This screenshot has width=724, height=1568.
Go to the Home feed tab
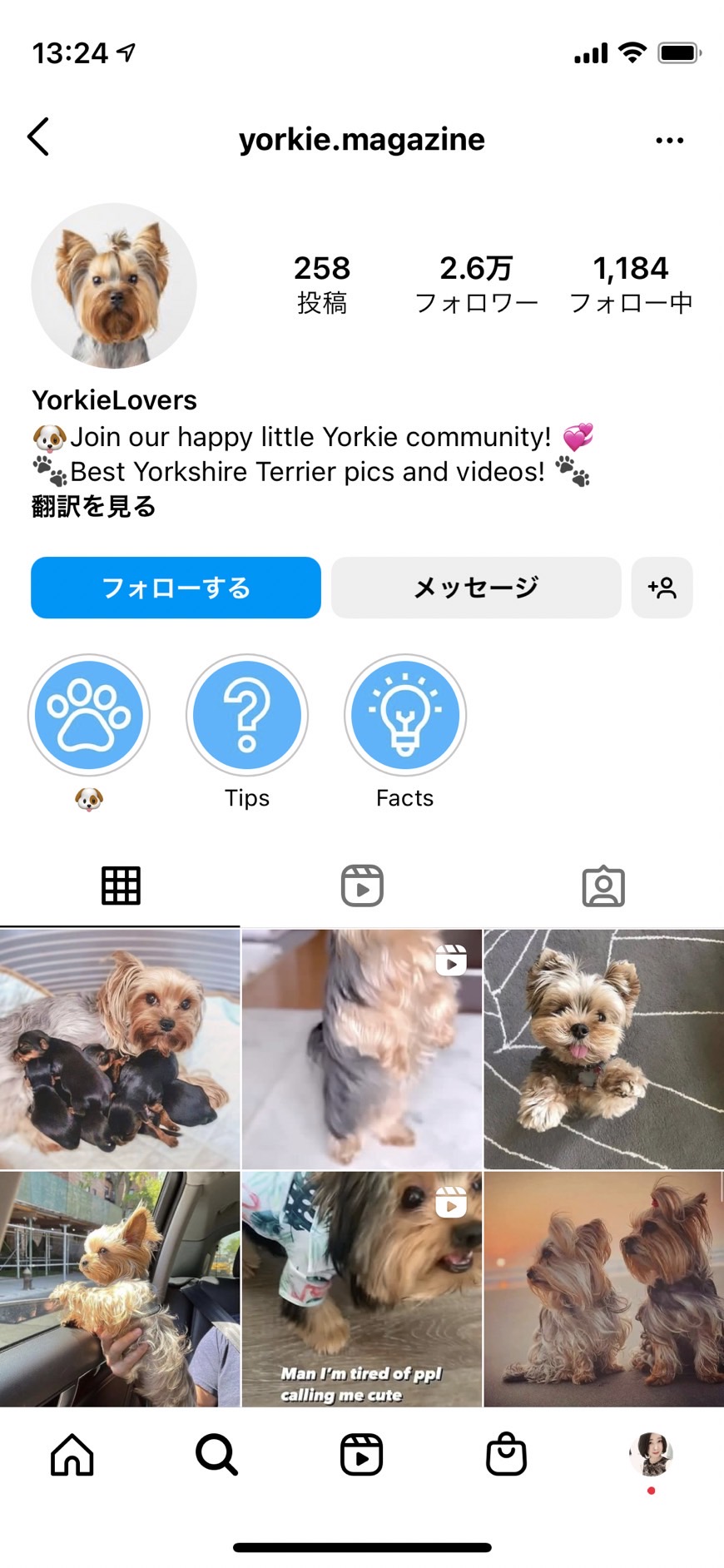(x=72, y=1455)
